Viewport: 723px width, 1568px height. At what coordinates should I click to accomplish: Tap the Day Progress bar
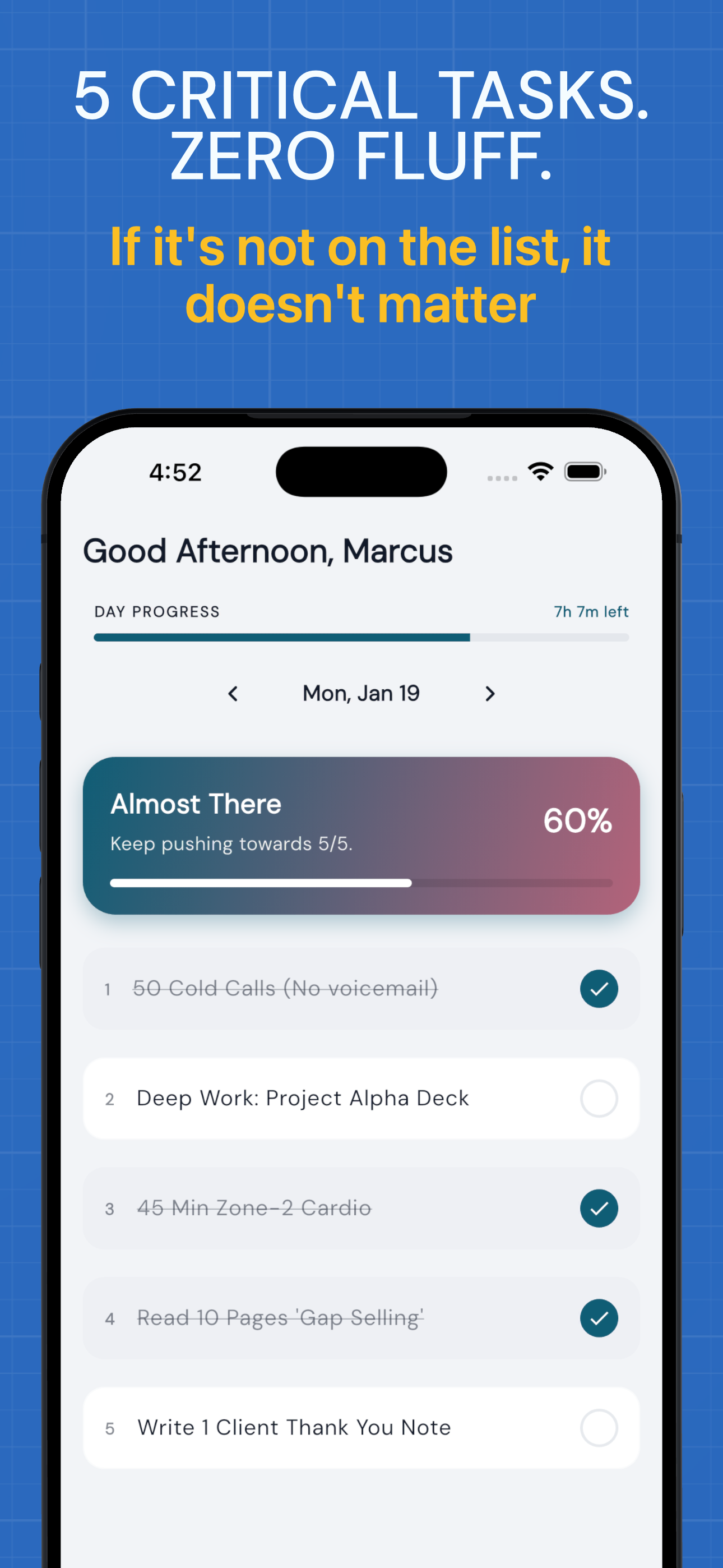coord(361,637)
